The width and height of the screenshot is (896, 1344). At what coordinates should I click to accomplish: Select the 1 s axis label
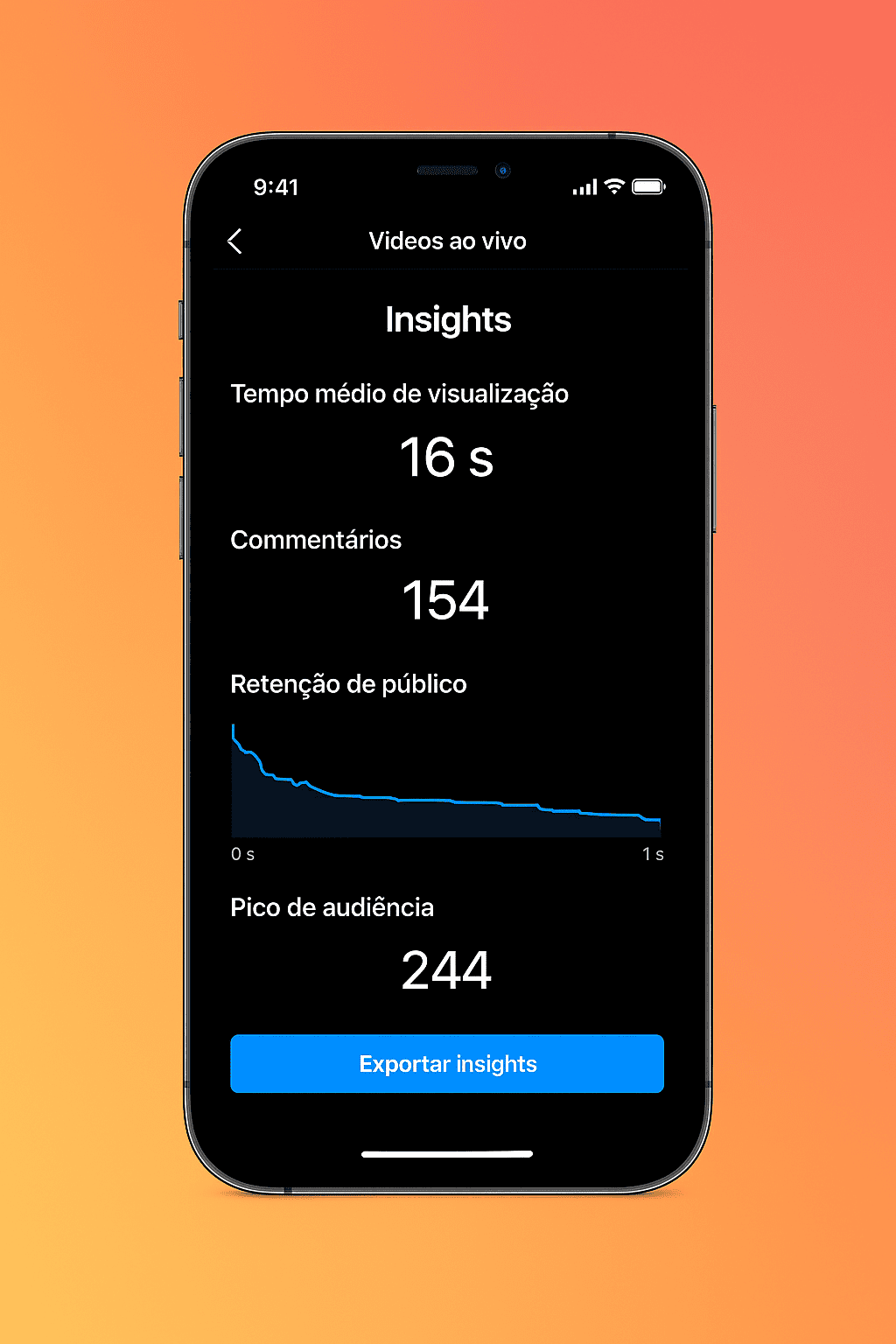(653, 854)
